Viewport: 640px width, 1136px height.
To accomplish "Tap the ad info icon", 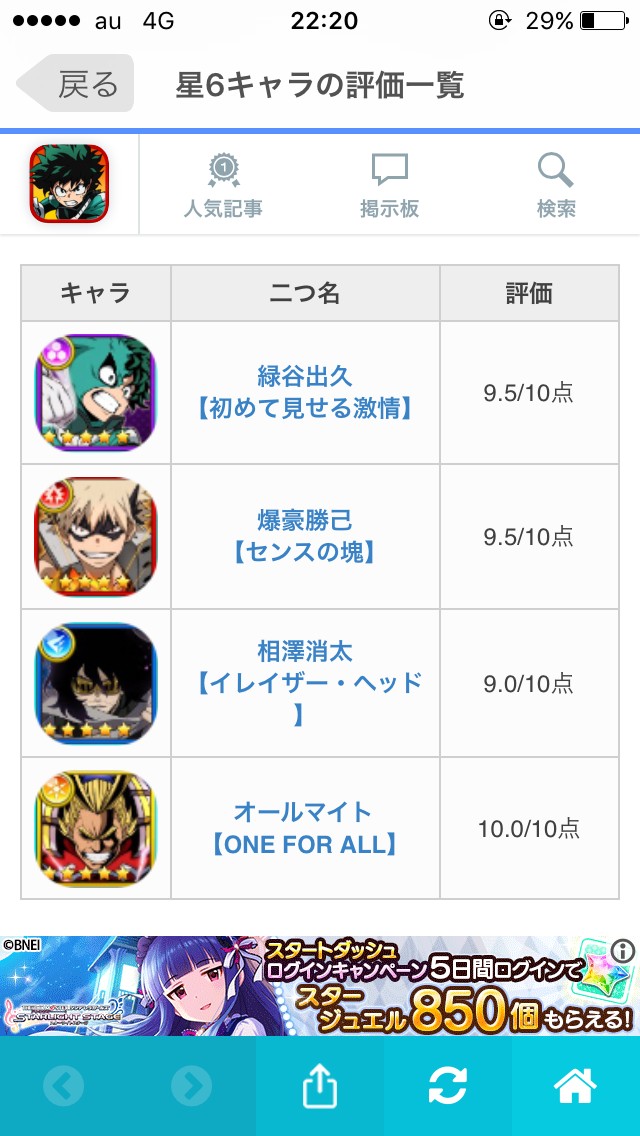I will coord(623,950).
